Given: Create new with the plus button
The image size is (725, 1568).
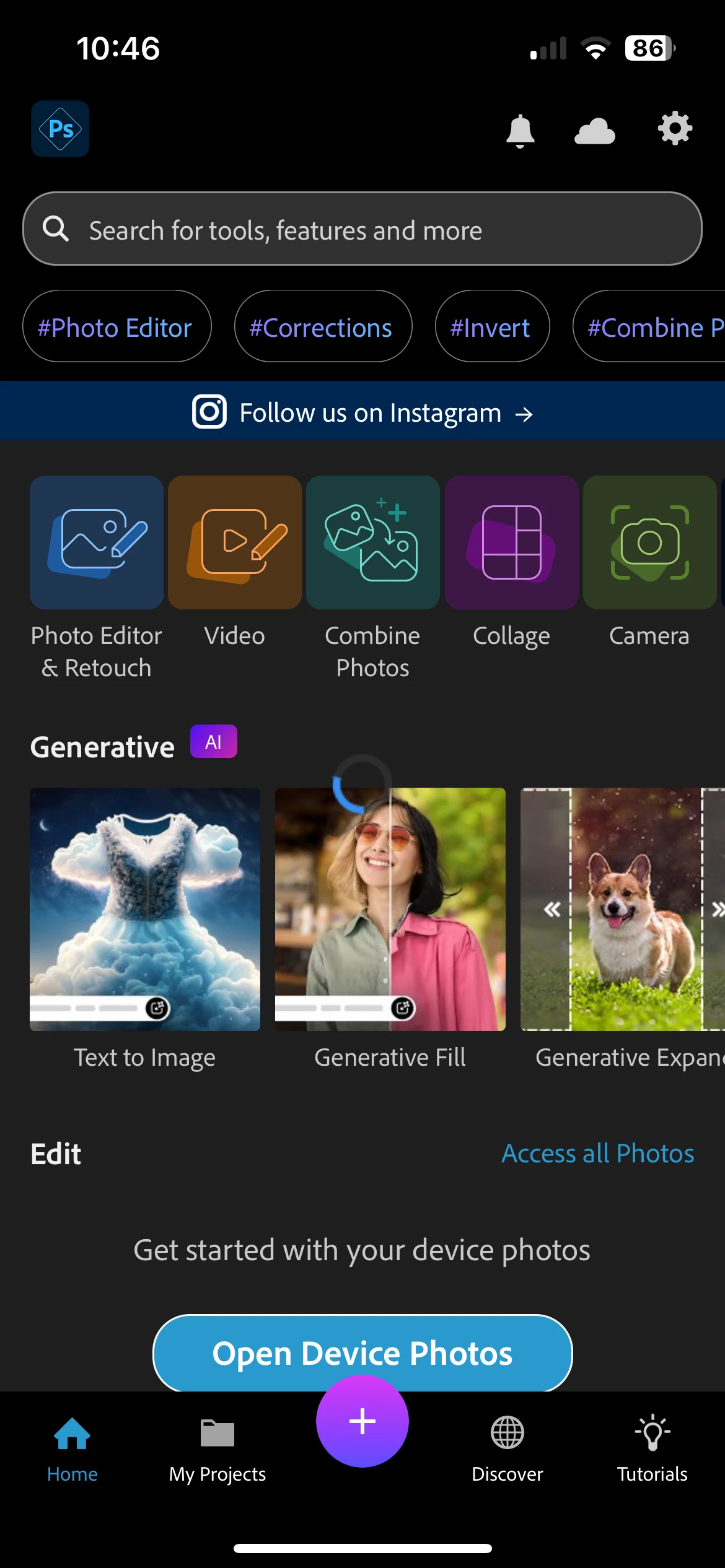Looking at the screenshot, I should pyautogui.click(x=362, y=1421).
